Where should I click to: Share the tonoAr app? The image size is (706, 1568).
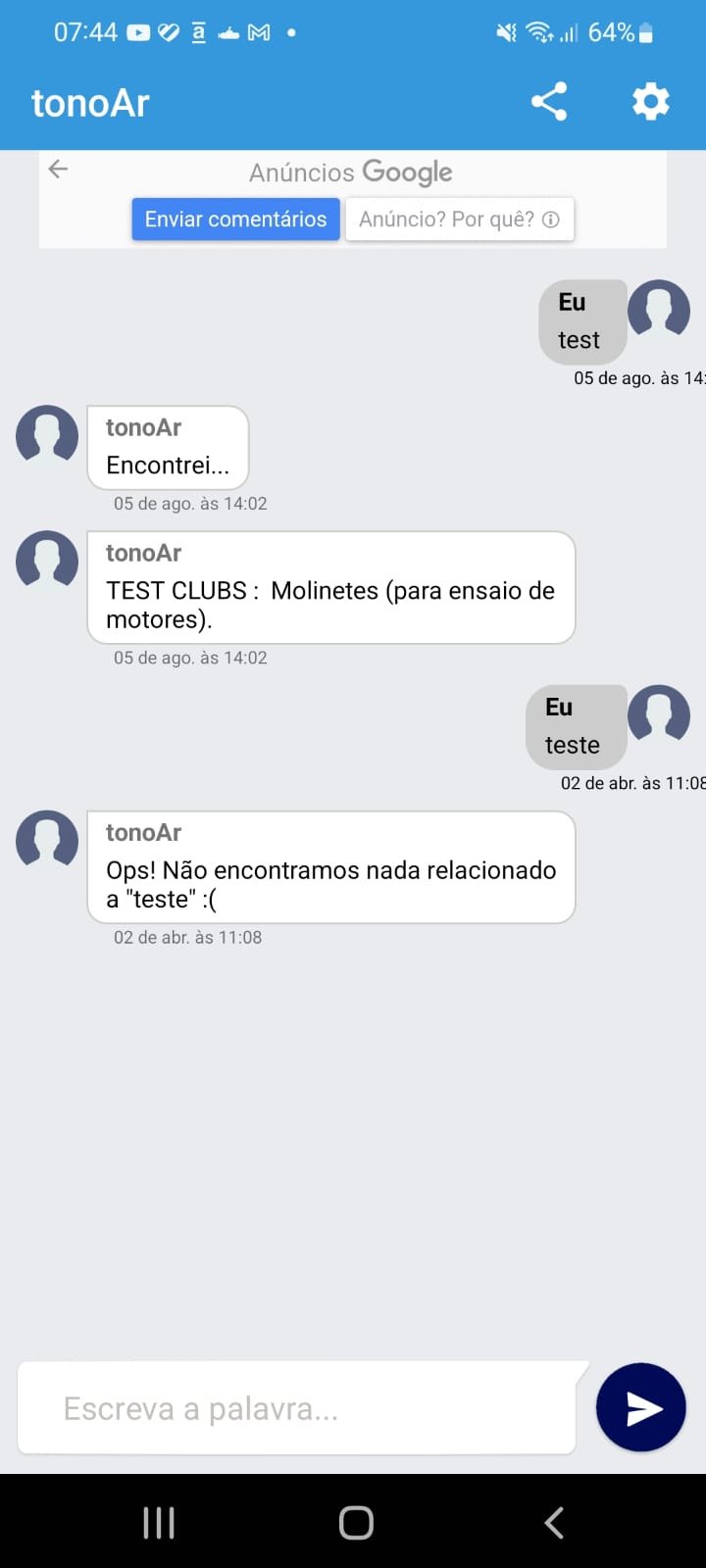[548, 102]
